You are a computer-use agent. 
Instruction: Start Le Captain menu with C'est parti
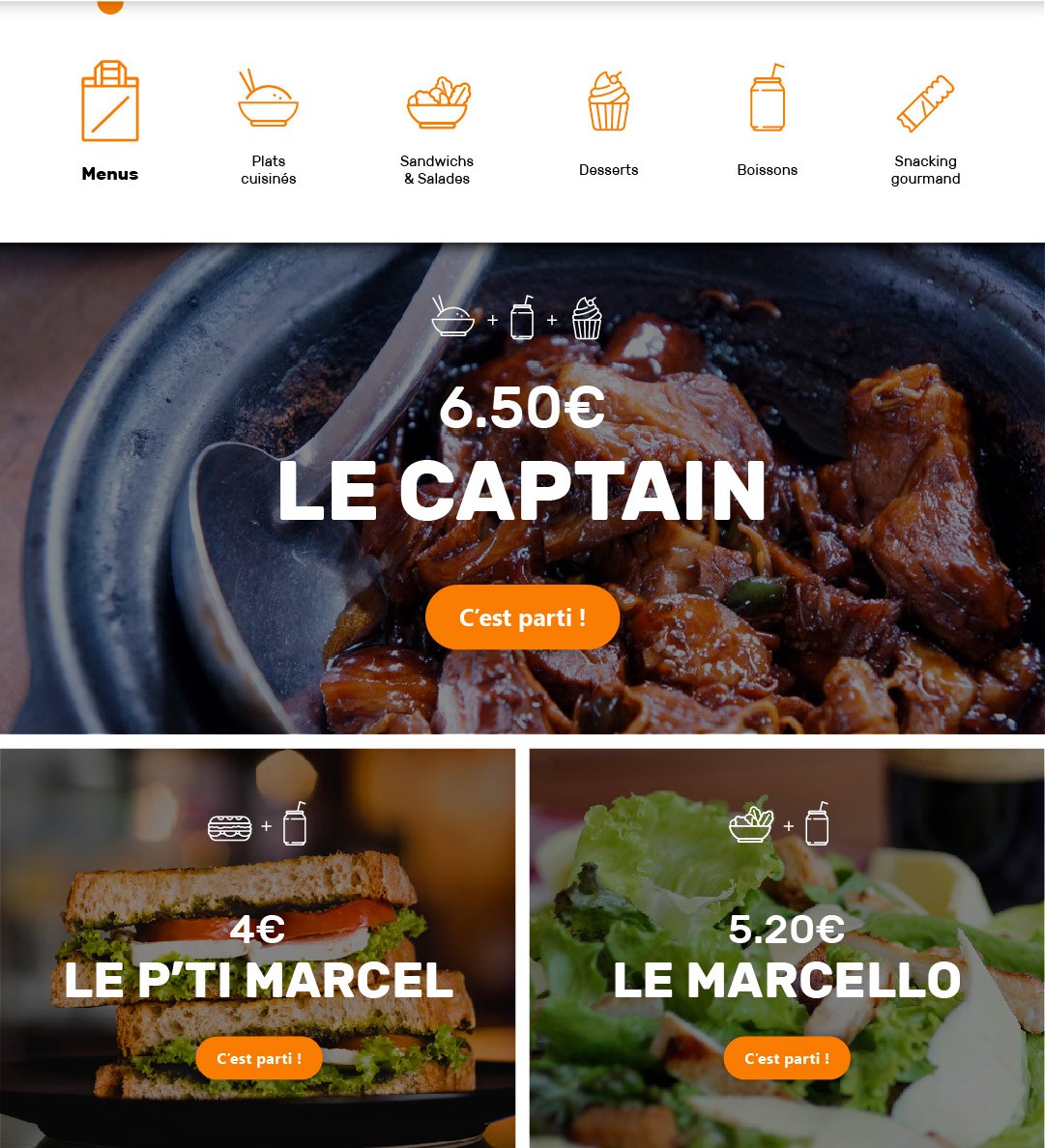point(522,617)
